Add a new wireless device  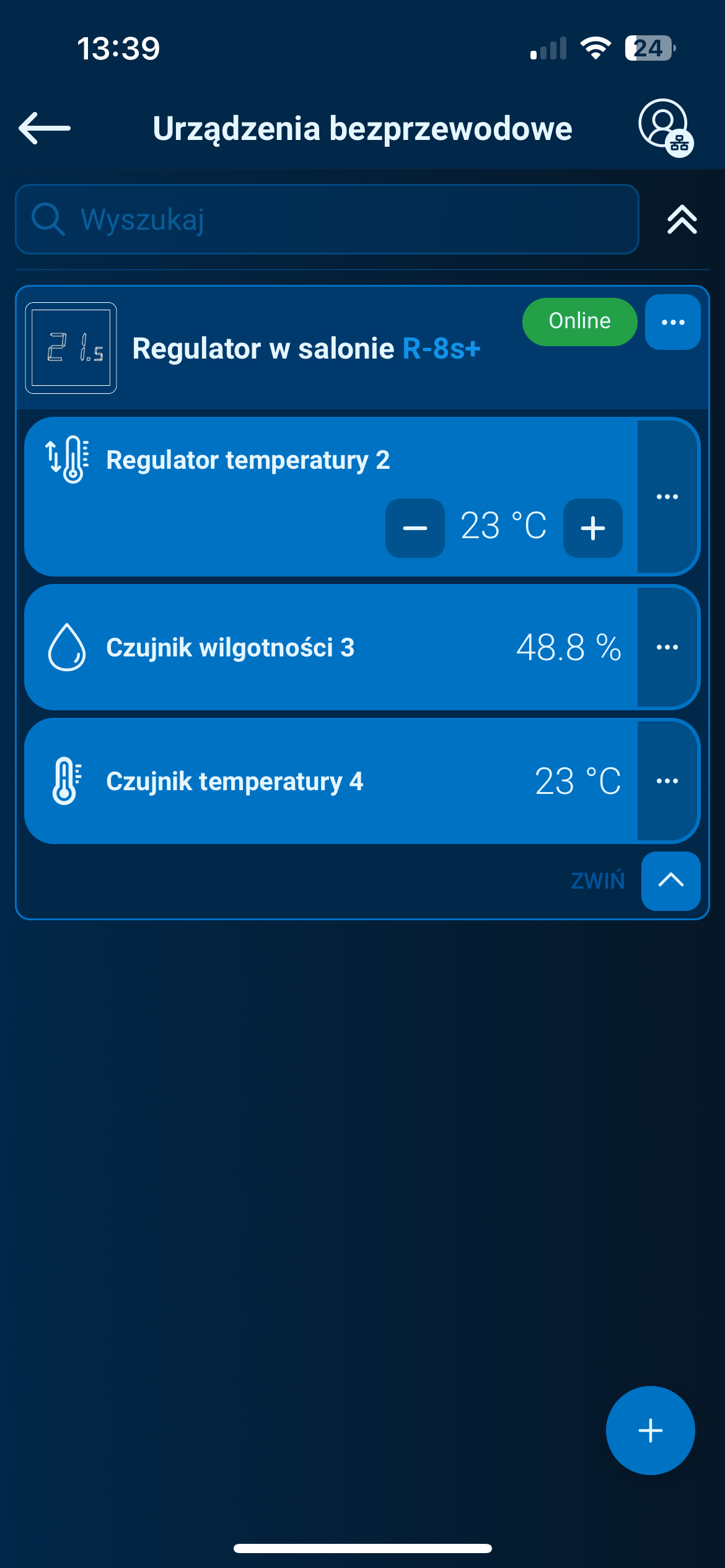tap(650, 1431)
